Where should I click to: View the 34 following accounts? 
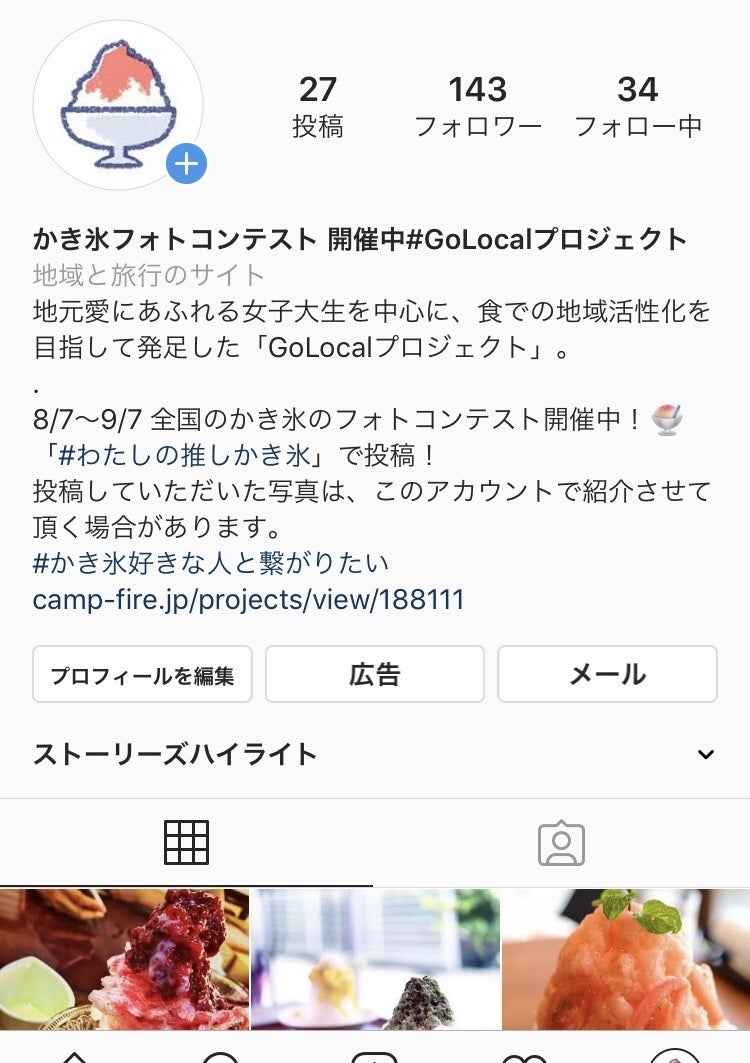[638, 107]
